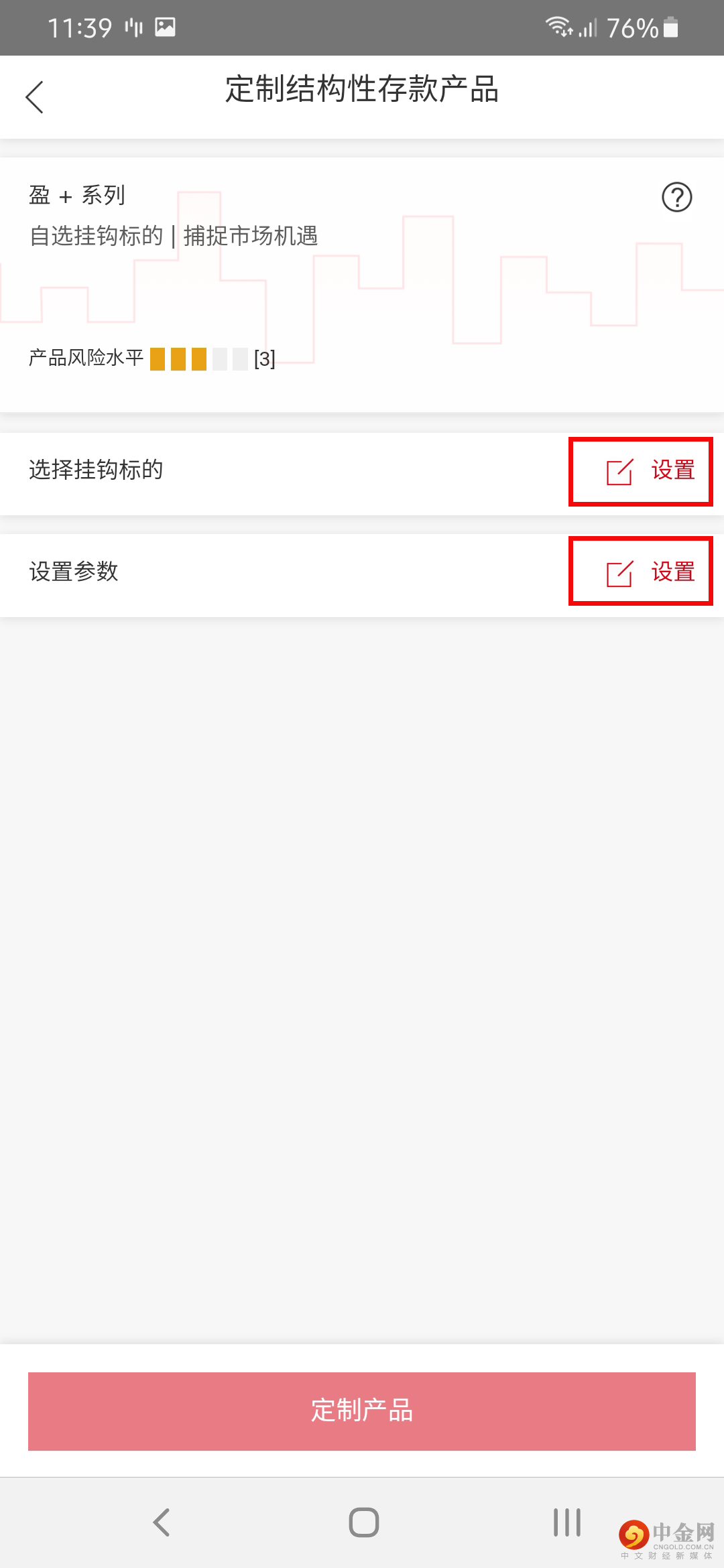The height and width of the screenshot is (1568, 724).
Task: Tap the system back navigation button
Action: click(162, 1522)
